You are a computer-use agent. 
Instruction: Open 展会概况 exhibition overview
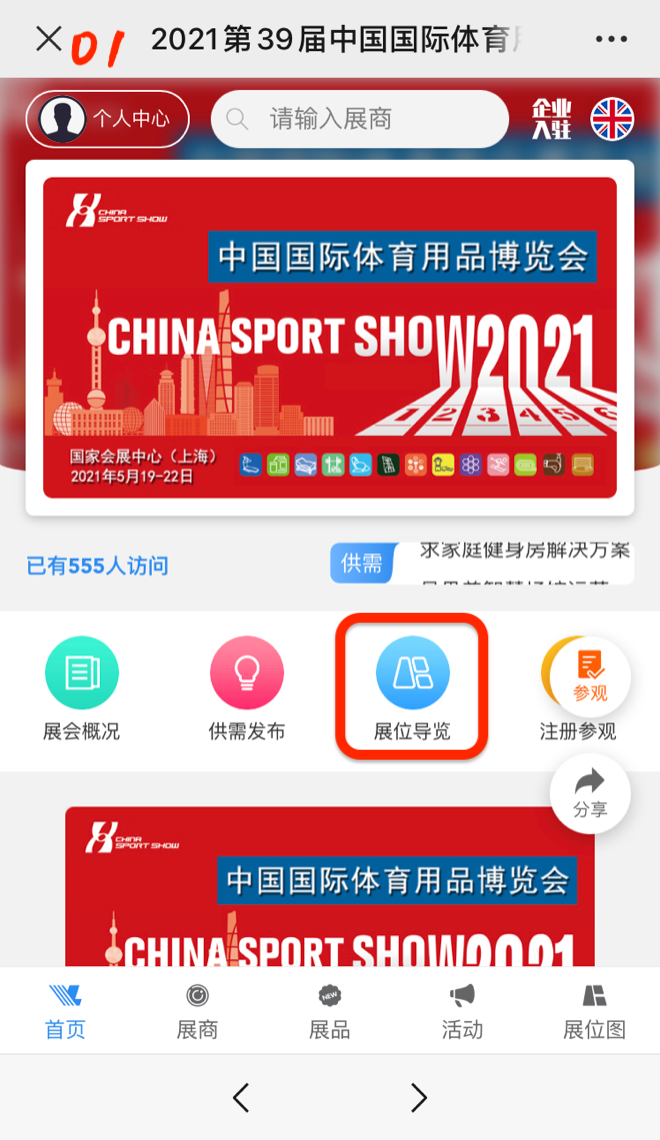(x=81, y=690)
